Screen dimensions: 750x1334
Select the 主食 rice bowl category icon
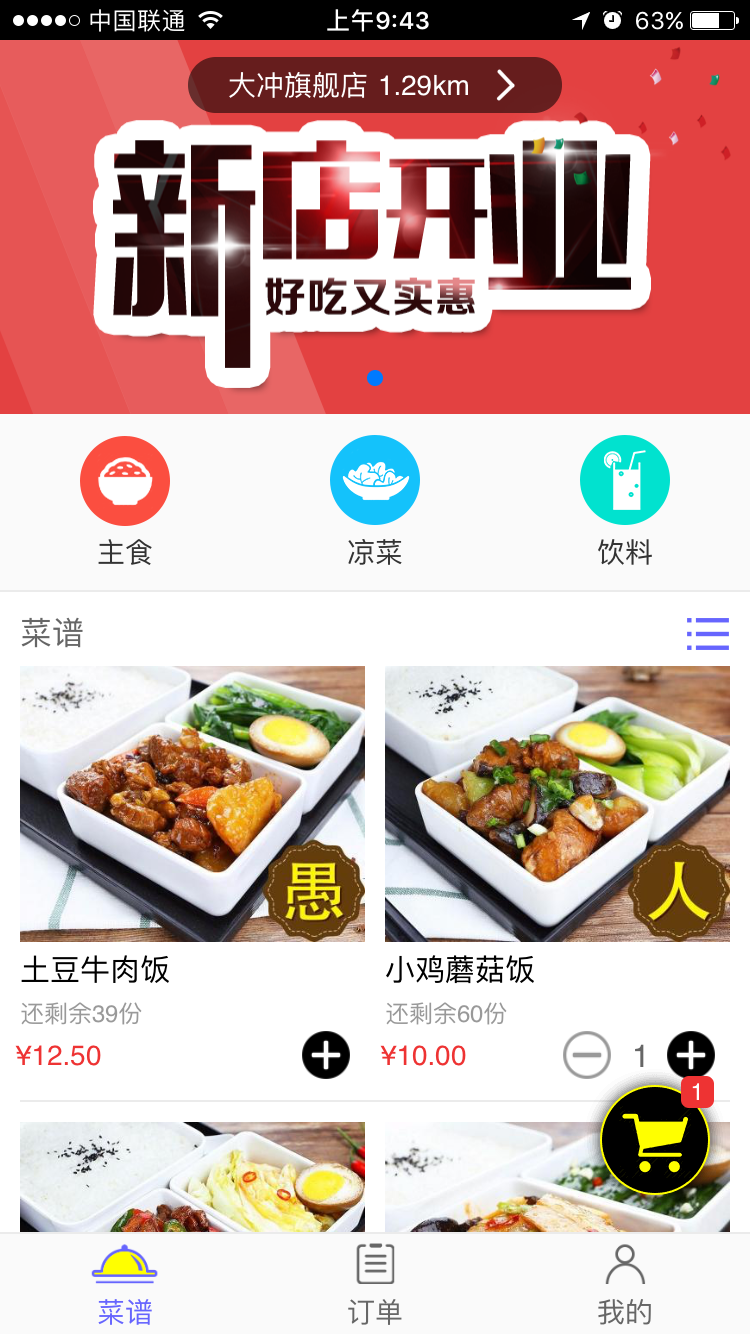pyautogui.click(x=125, y=480)
